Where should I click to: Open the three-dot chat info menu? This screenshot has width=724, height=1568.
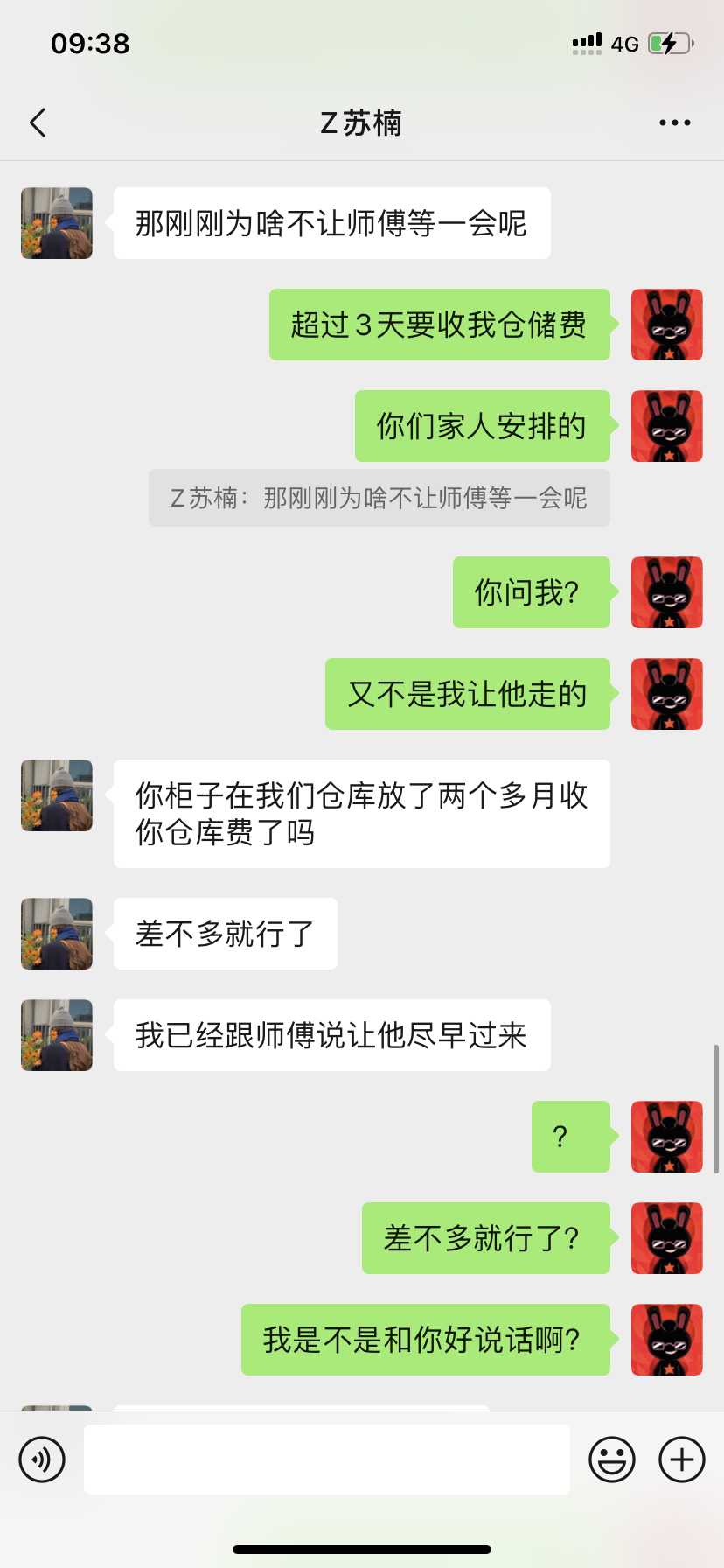click(674, 123)
